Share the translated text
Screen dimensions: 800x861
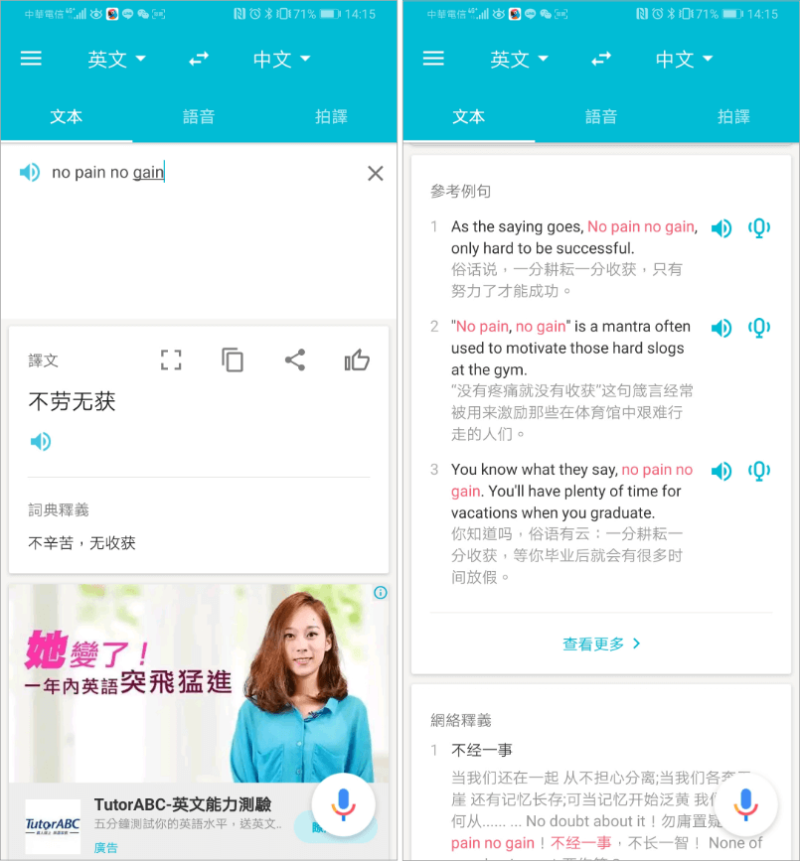click(295, 360)
